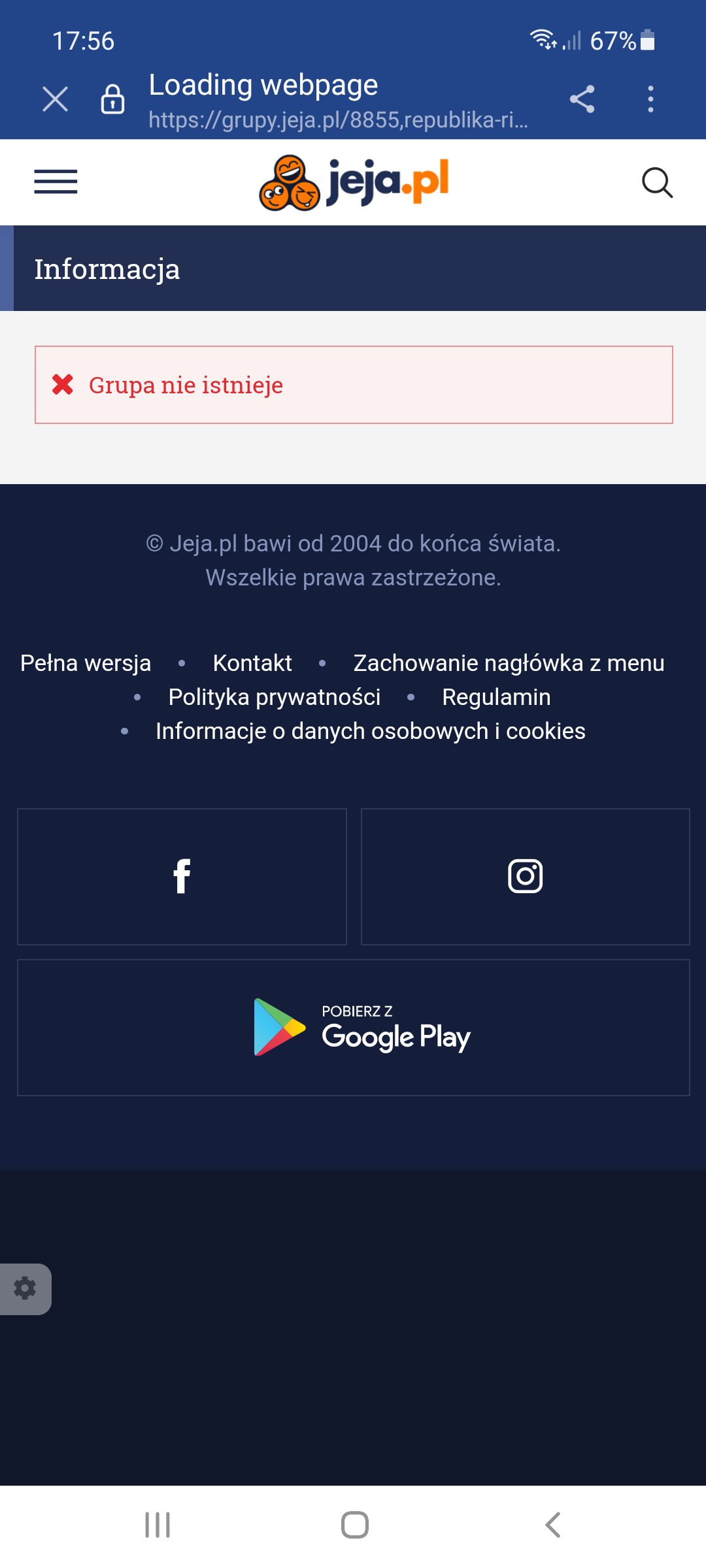The image size is (706, 1568).
Task: Go back with the system back button
Action: pos(552,1525)
